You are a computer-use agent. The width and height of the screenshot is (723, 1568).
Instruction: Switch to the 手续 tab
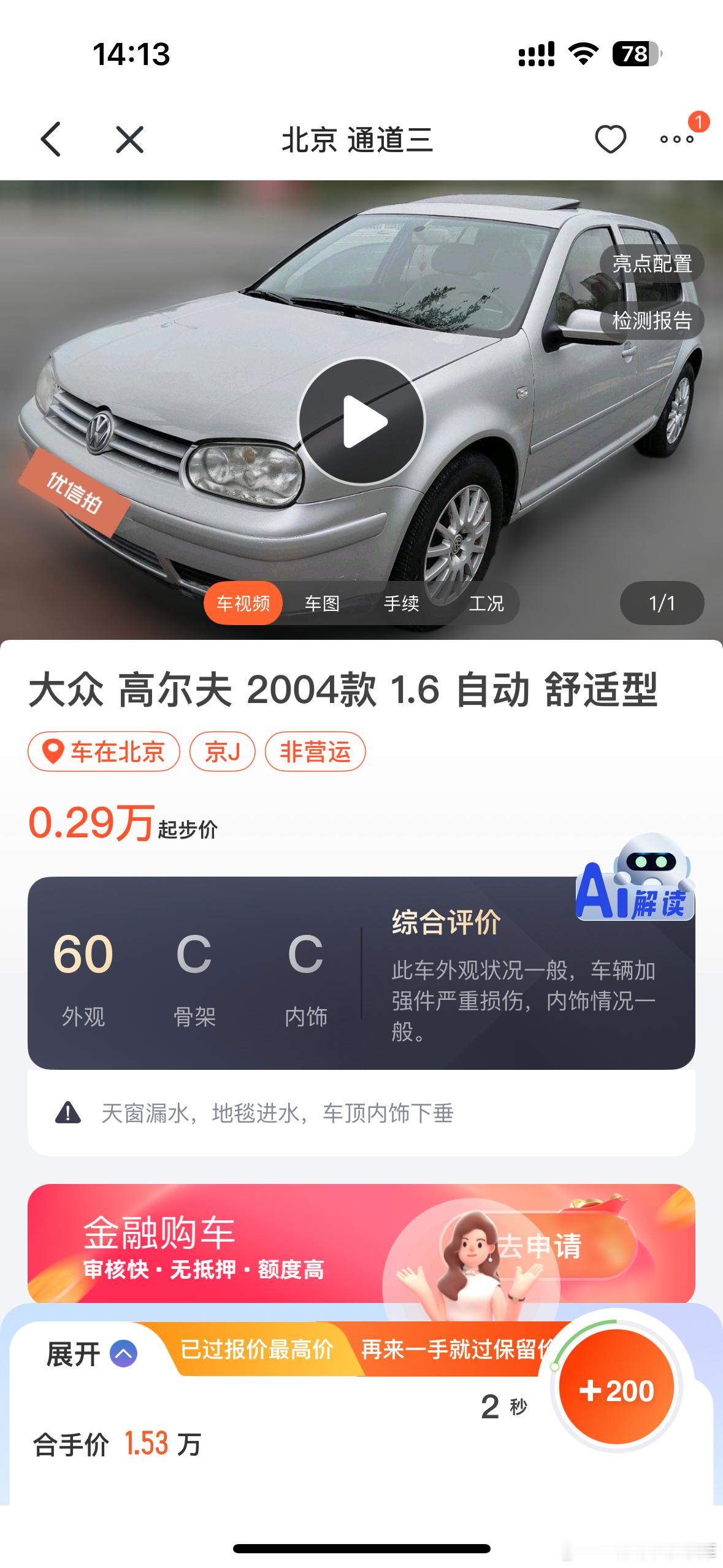401,604
